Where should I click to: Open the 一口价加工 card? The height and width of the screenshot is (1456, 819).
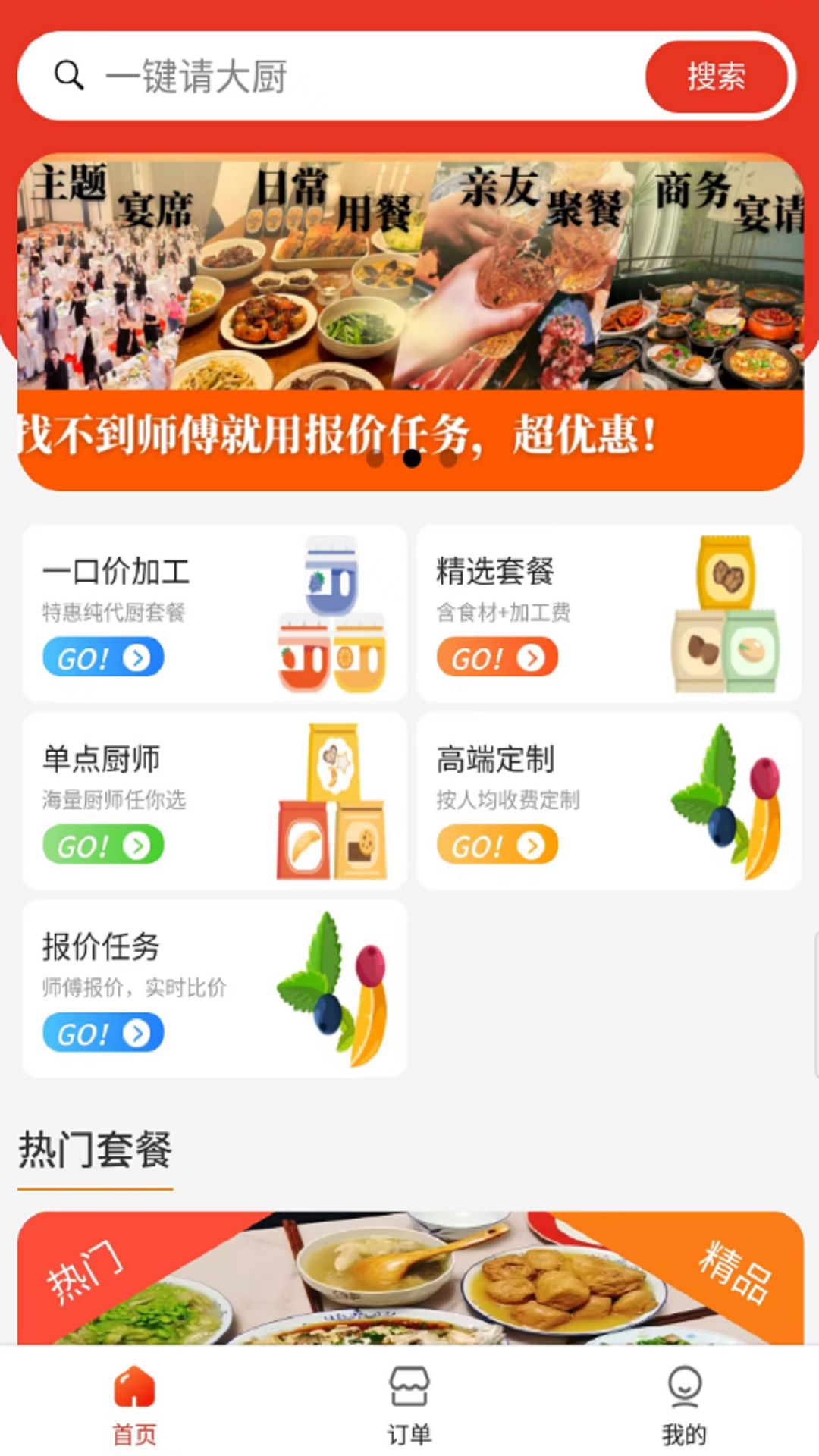(215, 613)
